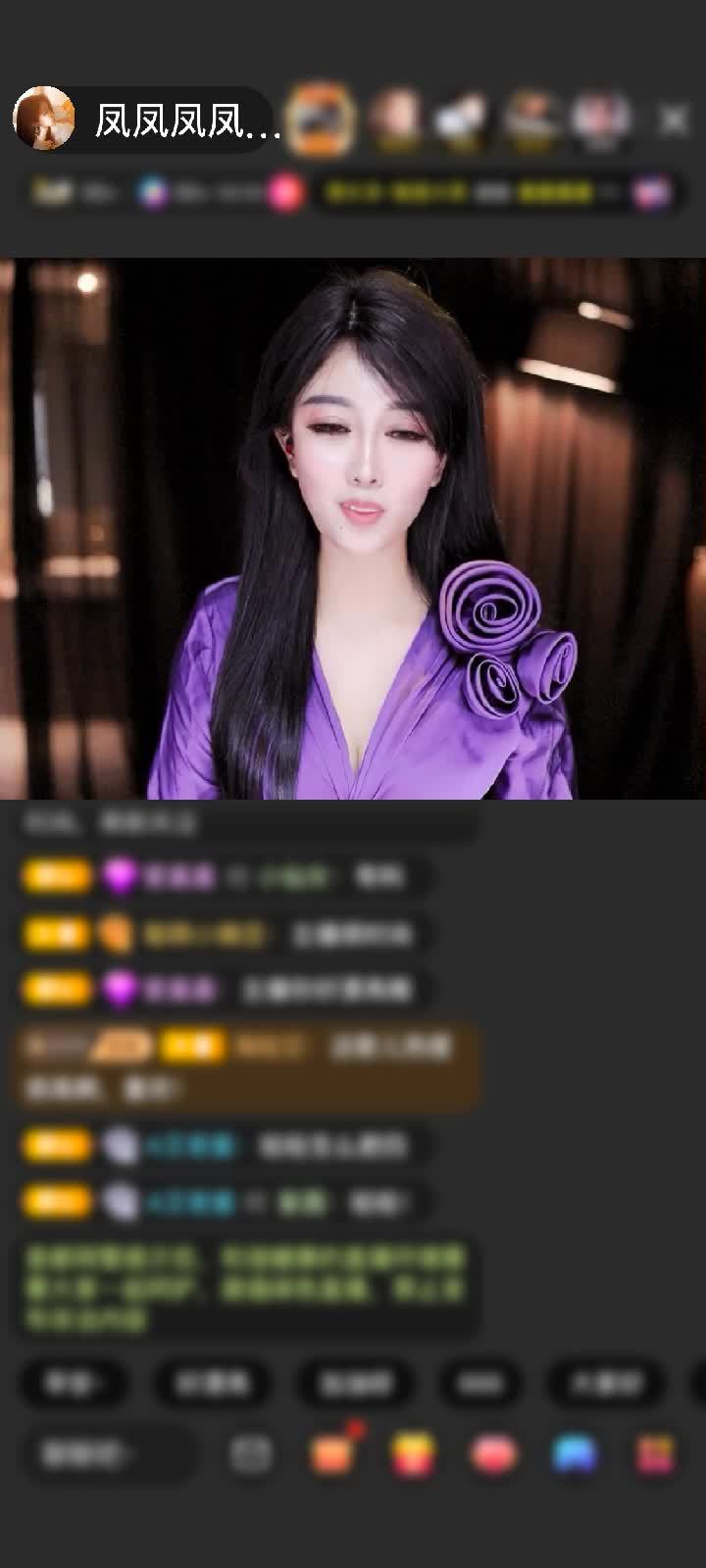Open streamer 凤凤凤凤 profile avatar
The width and height of the screenshot is (706, 1568).
(x=44, y=119)
